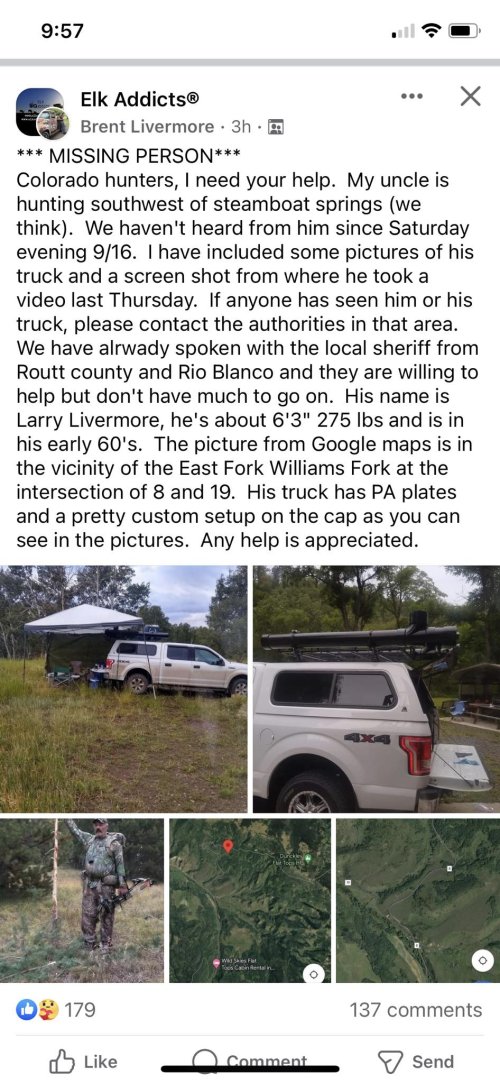Image resolution: width=500 pixels, height=1083 pixels.
Task: Open the Elk Addicts group page
Action: click(140, 99)
